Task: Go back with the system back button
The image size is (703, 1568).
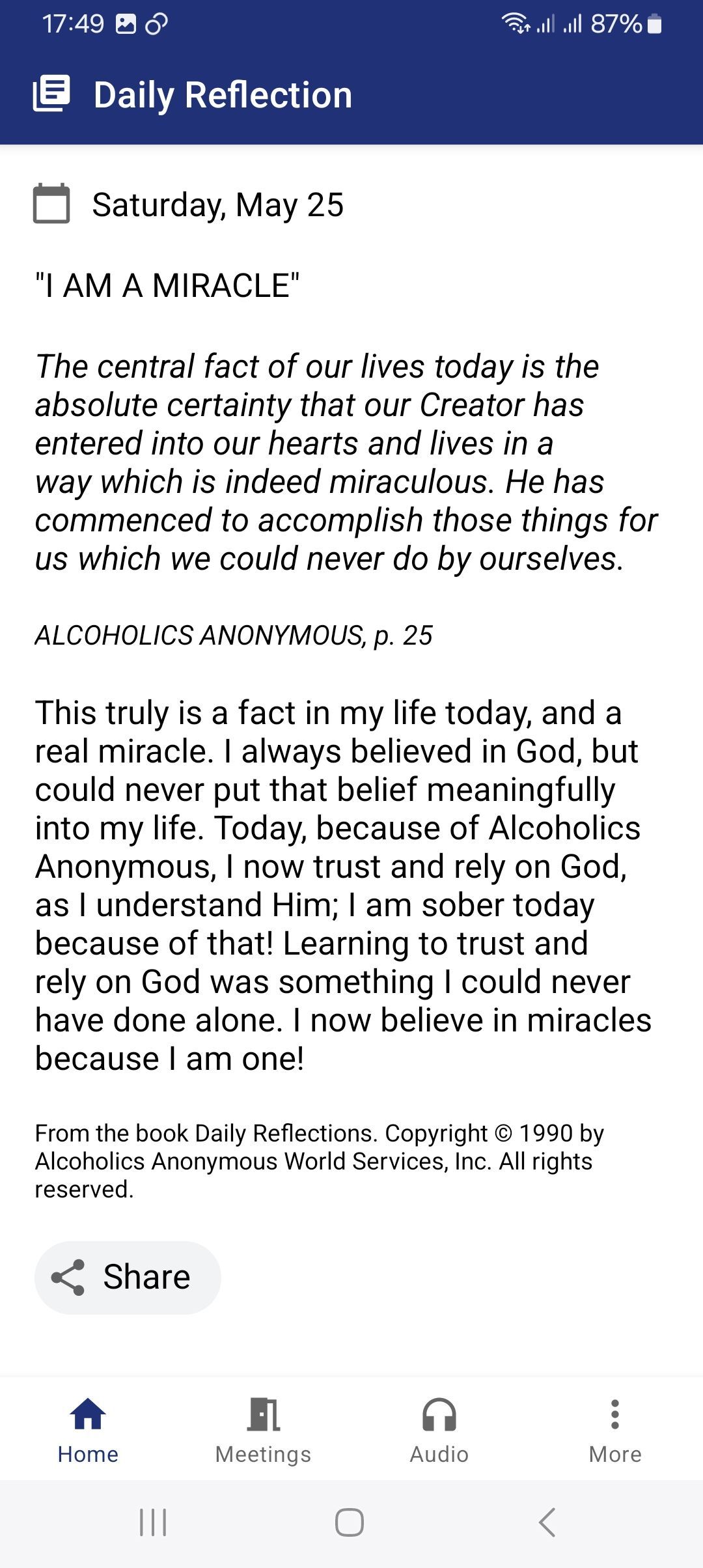Action: click(547, 1522)
